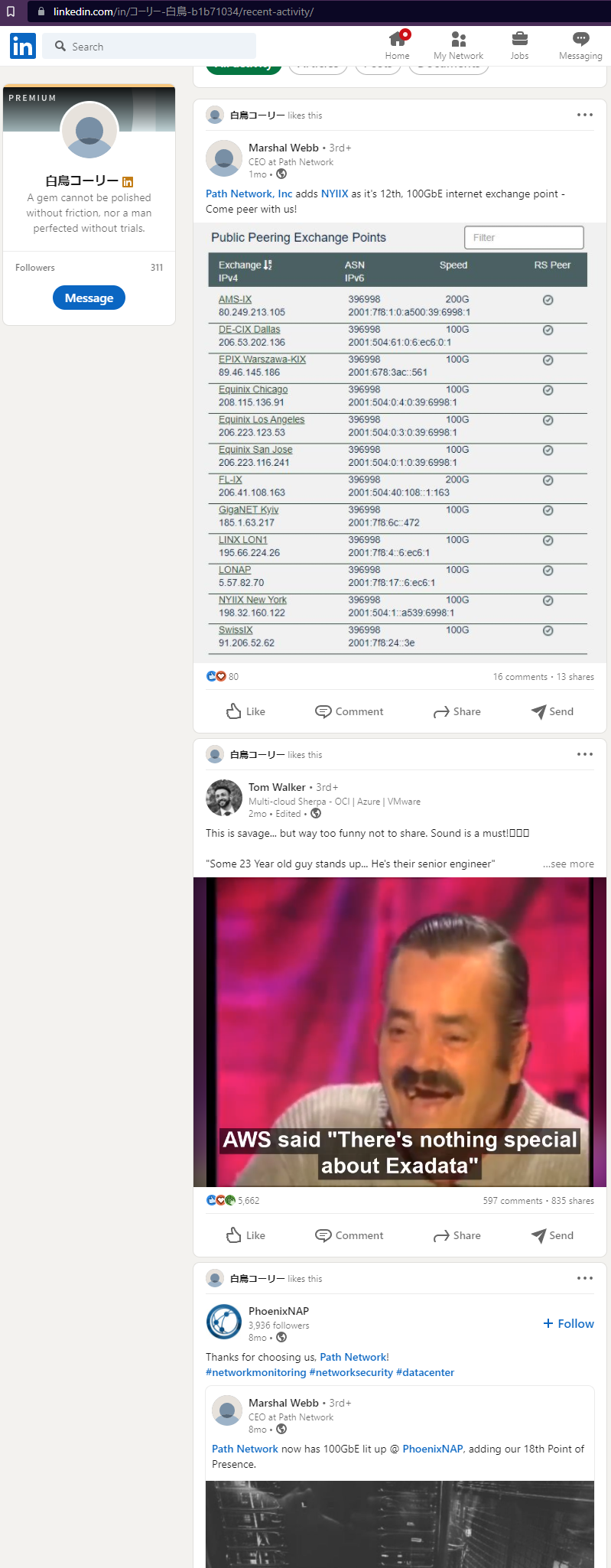Screen dimensions: 611x1568
Task: Play the Exadata video in Tom Walker's post
Action: coord(399,1032)
